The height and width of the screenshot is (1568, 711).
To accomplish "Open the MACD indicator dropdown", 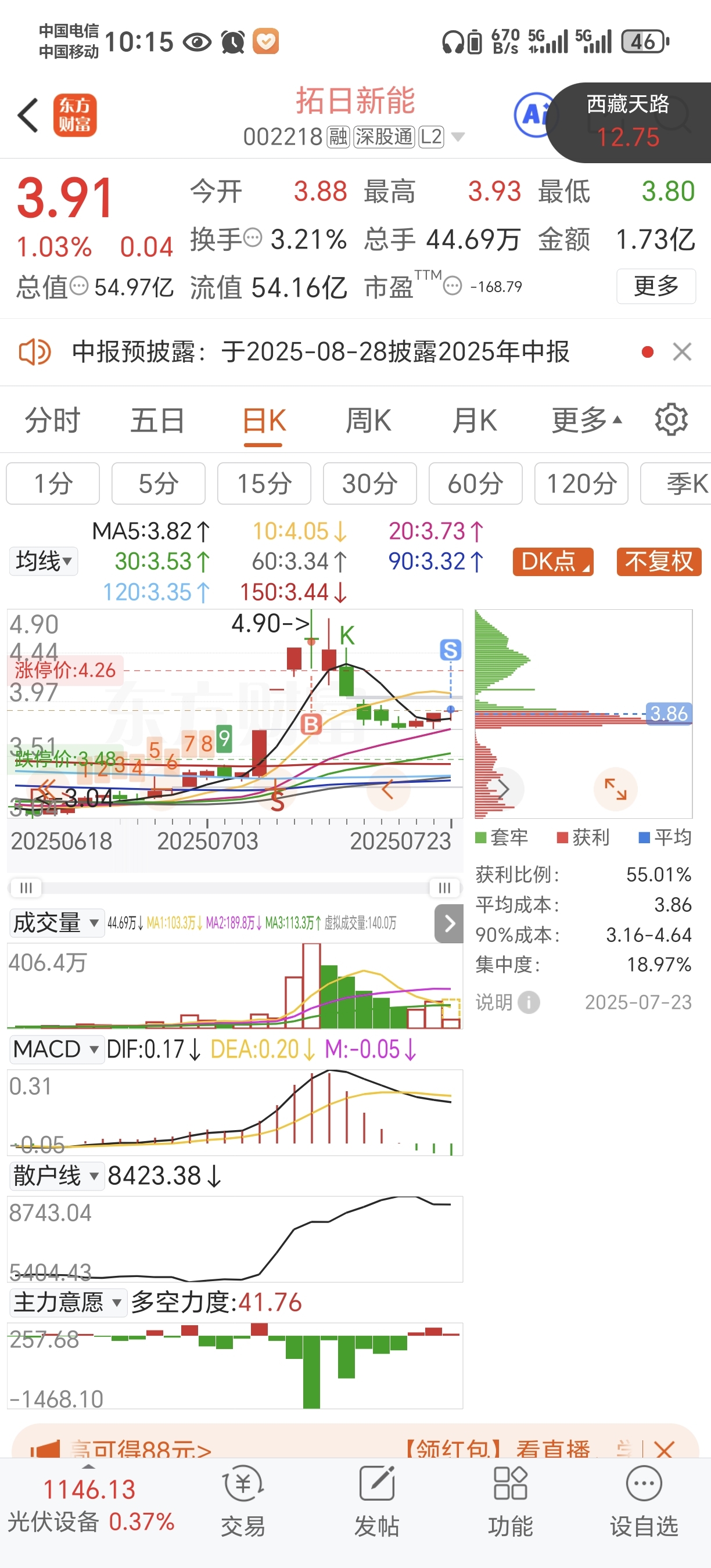I will [x=55, y=1049].
